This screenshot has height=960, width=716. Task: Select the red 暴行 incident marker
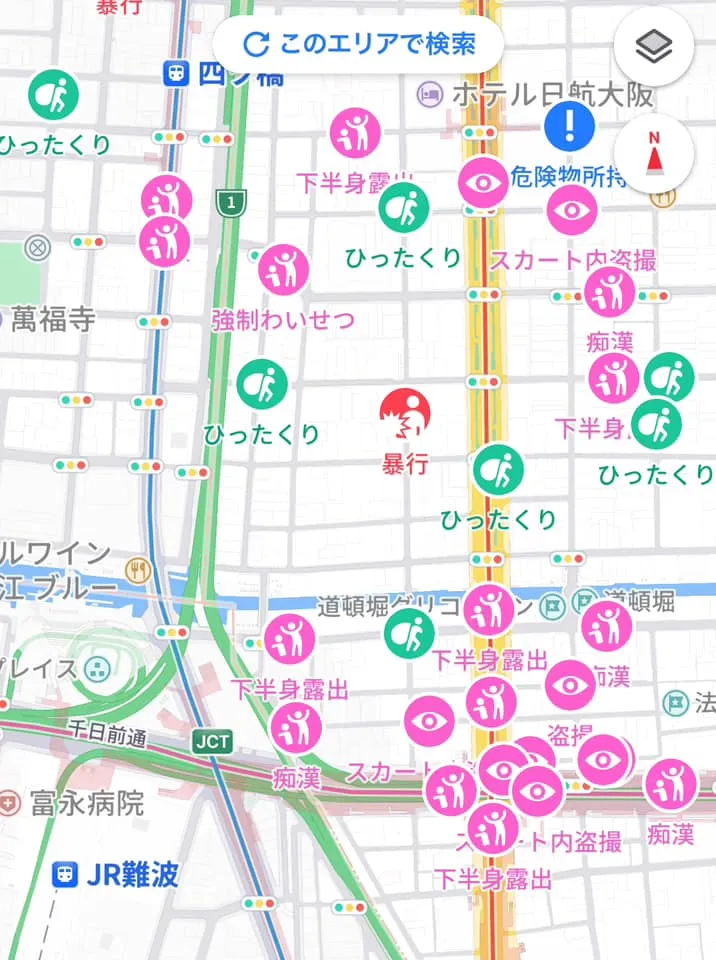click(404, 415)
